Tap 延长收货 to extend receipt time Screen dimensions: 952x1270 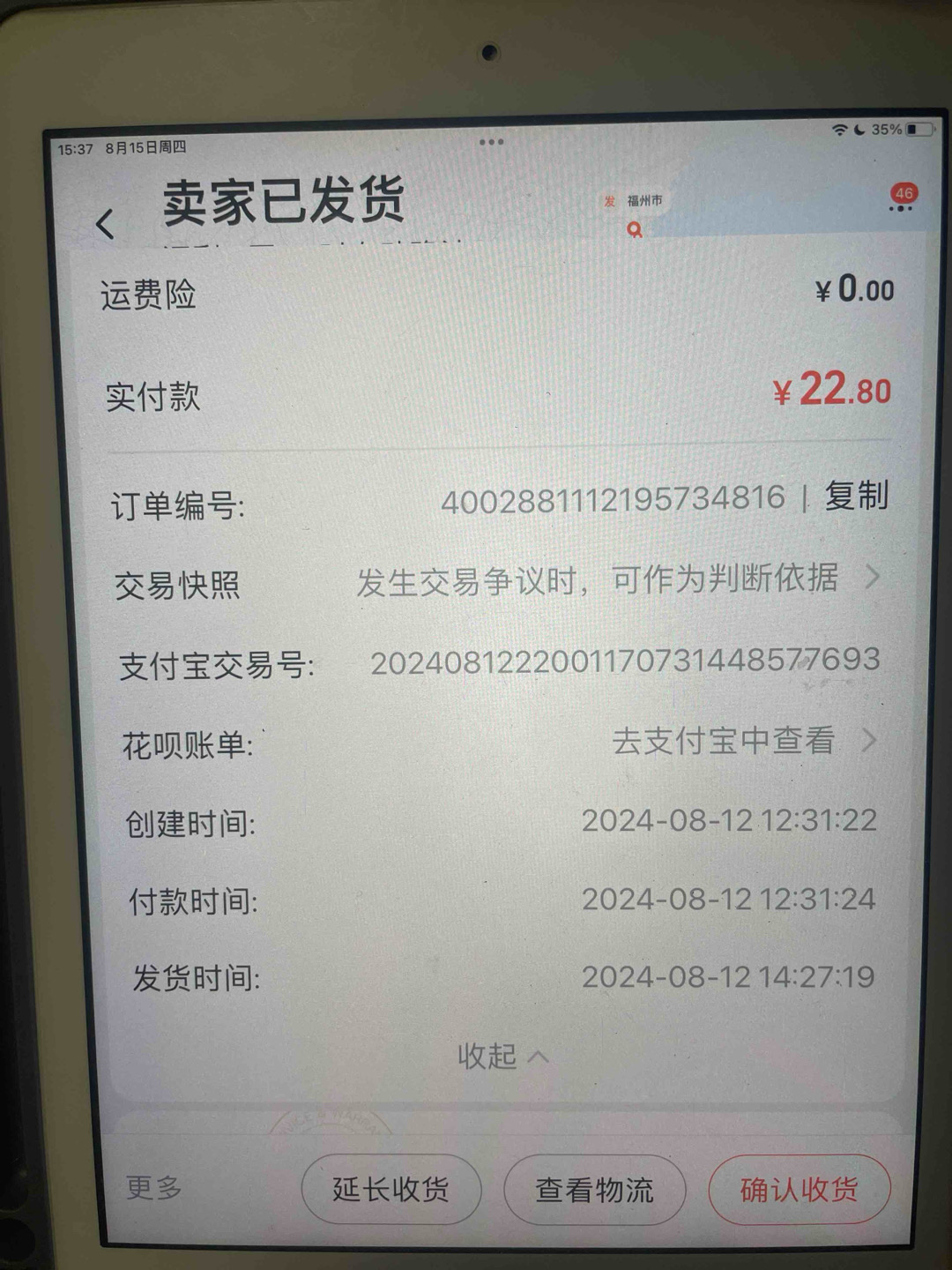point(390,1190)
